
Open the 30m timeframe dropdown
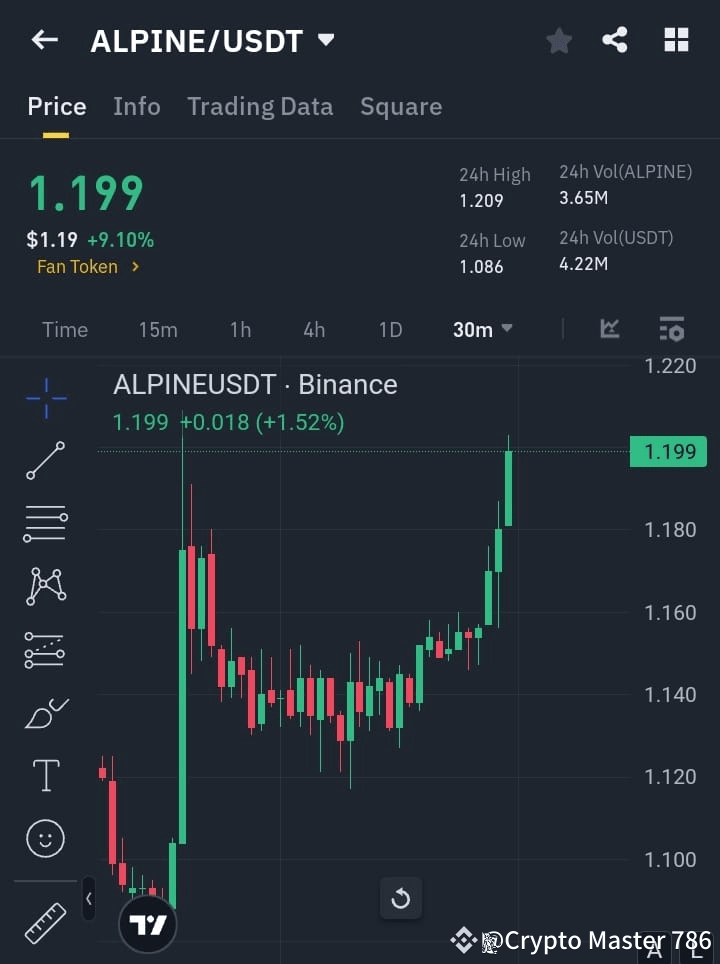pyautogui.click(x=482, y=329)
